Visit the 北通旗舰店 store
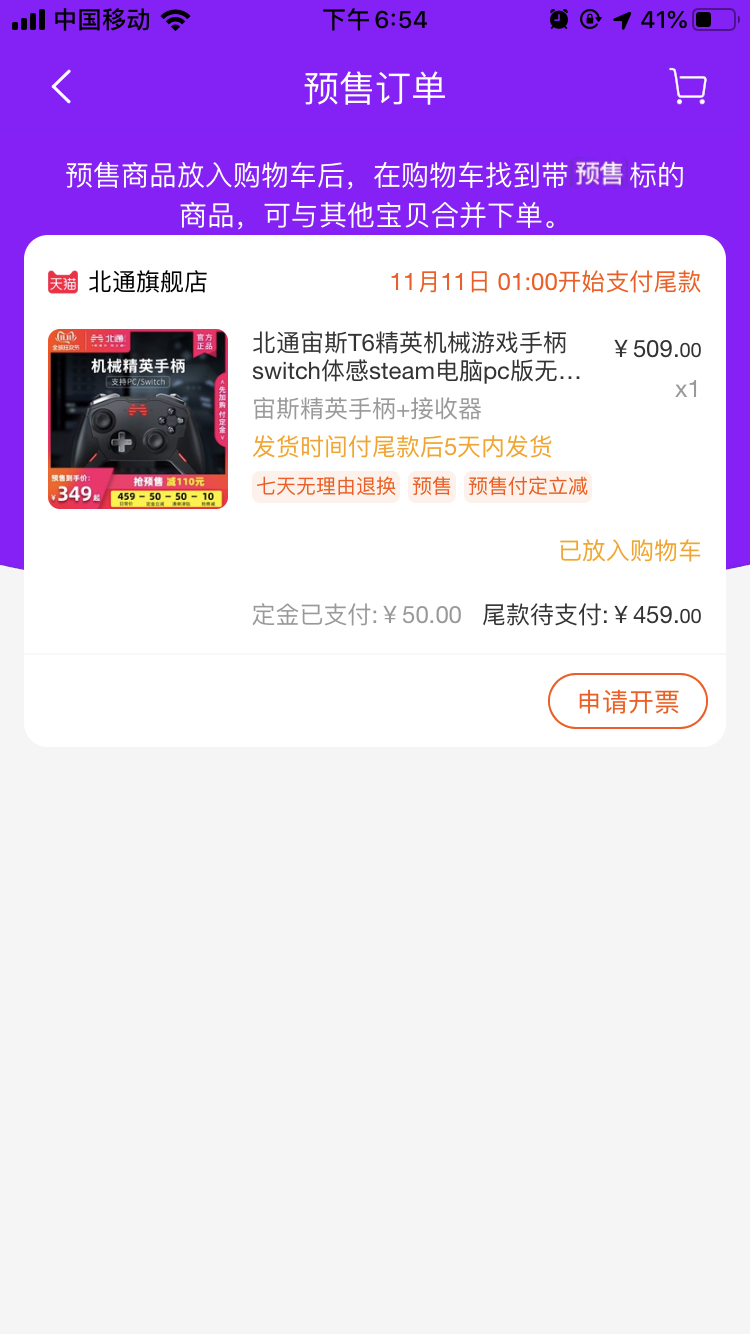Image resolution: width=750 pixels, height=1334 pixels. (147, 282)
